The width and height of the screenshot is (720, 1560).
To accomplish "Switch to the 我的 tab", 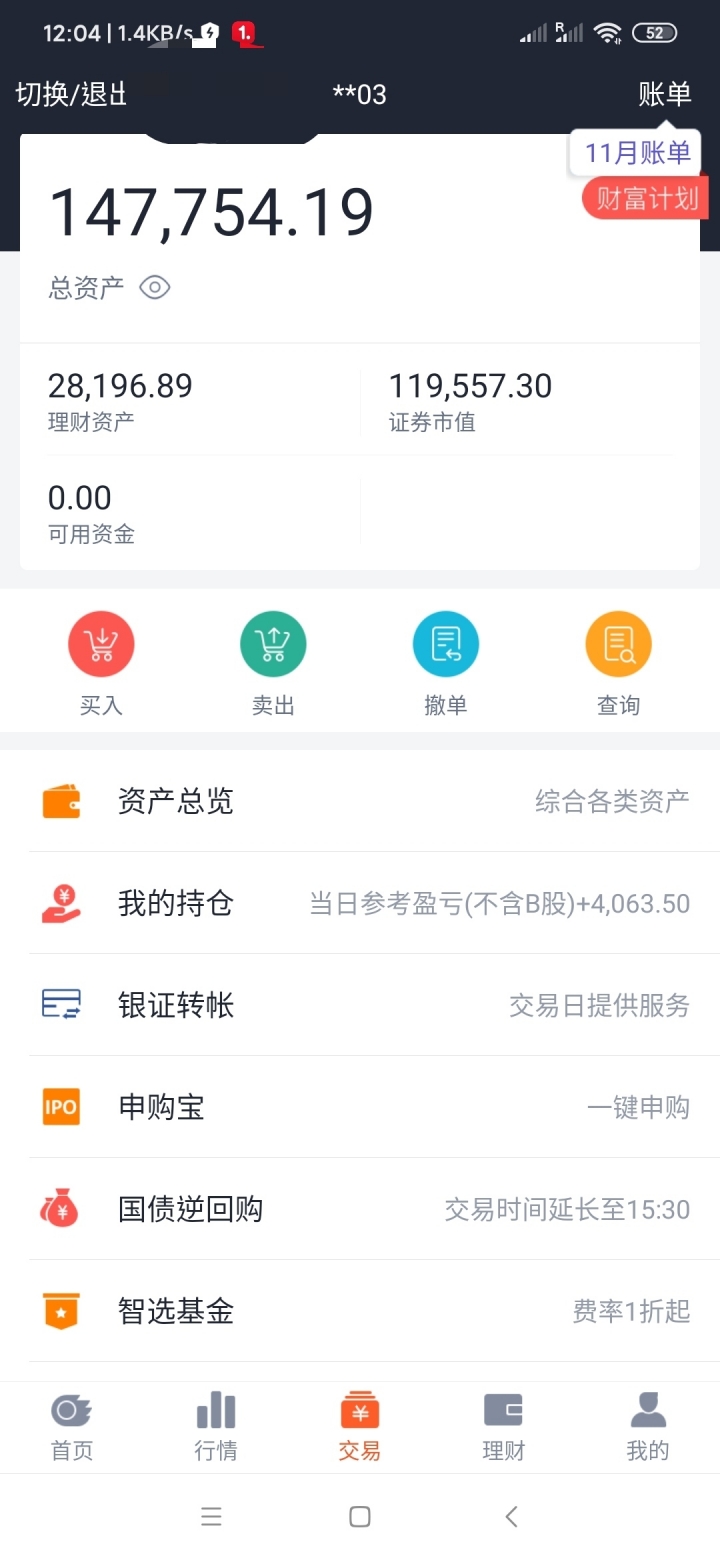I will (647, 1427).
